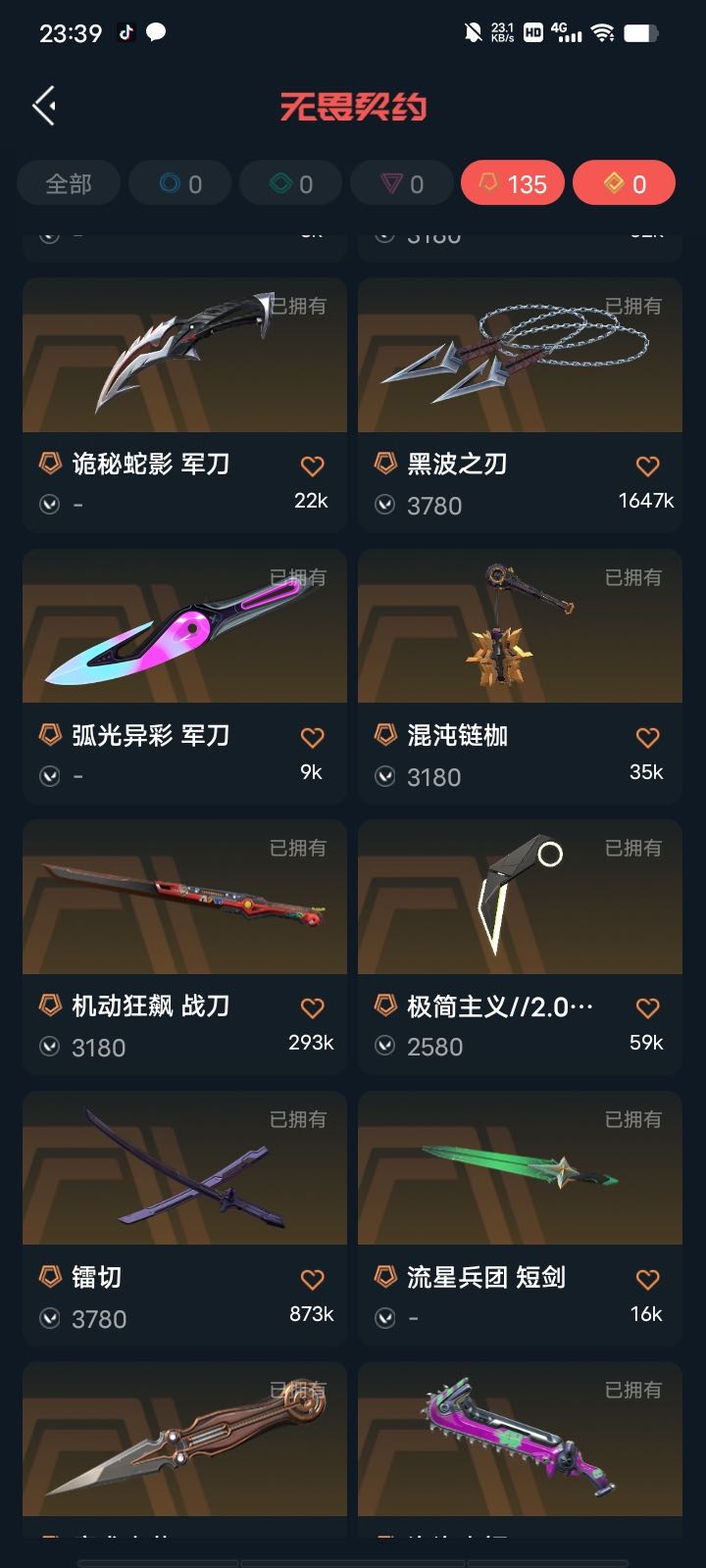Heart the 流星兵团 短剑 skin
Image resolution: width=706 pixels, height=1568 pixels.
(647, 1280)
